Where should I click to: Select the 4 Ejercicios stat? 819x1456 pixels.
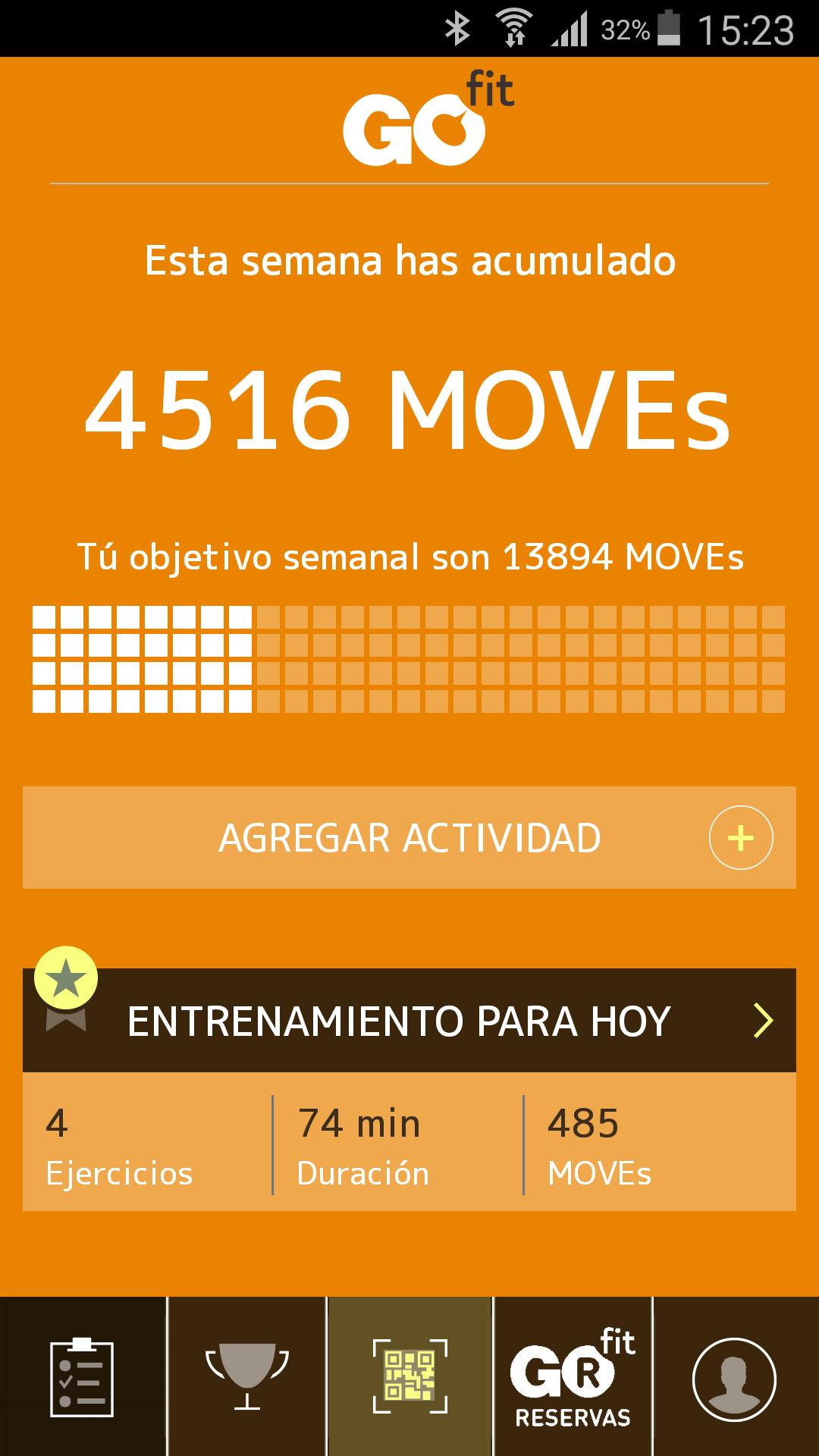(121, 1145)
